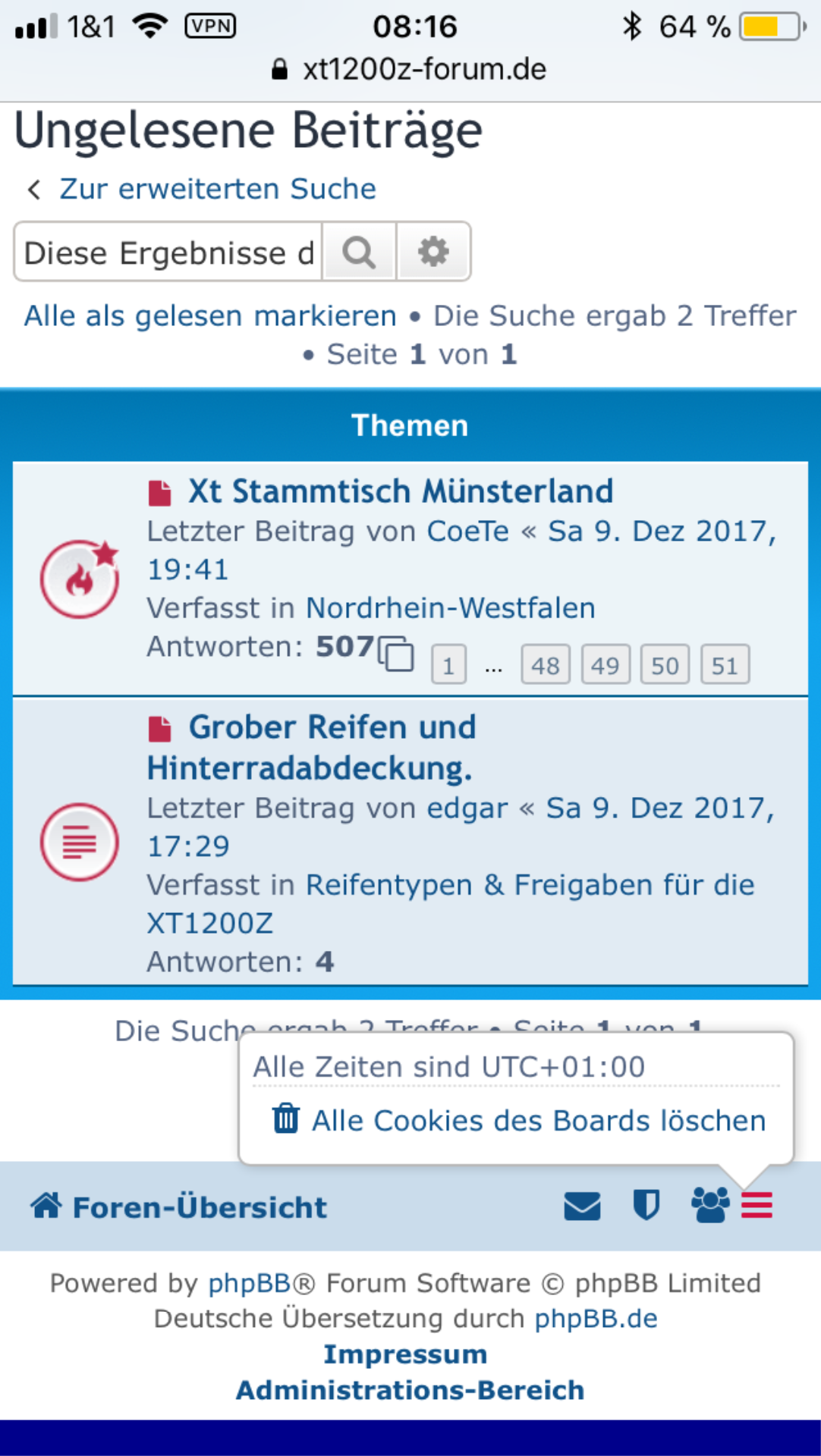Open Reifentypen & Freigaben forum

point(530,885)
